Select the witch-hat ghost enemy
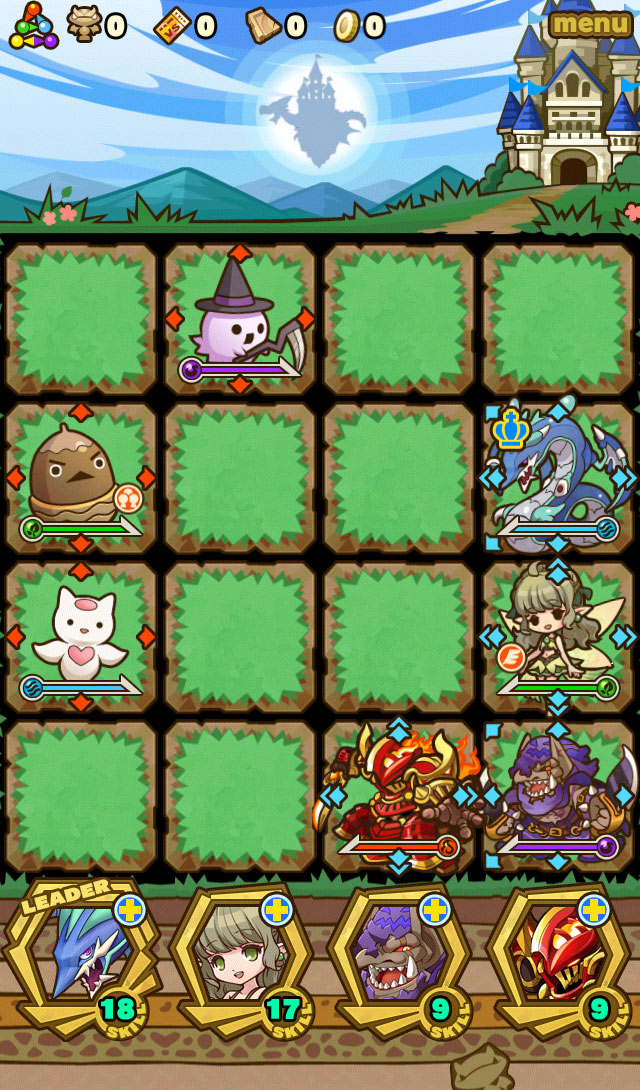Image resolution: width=640 pixels, height=1090 pixels. click(x=240, y=319)
